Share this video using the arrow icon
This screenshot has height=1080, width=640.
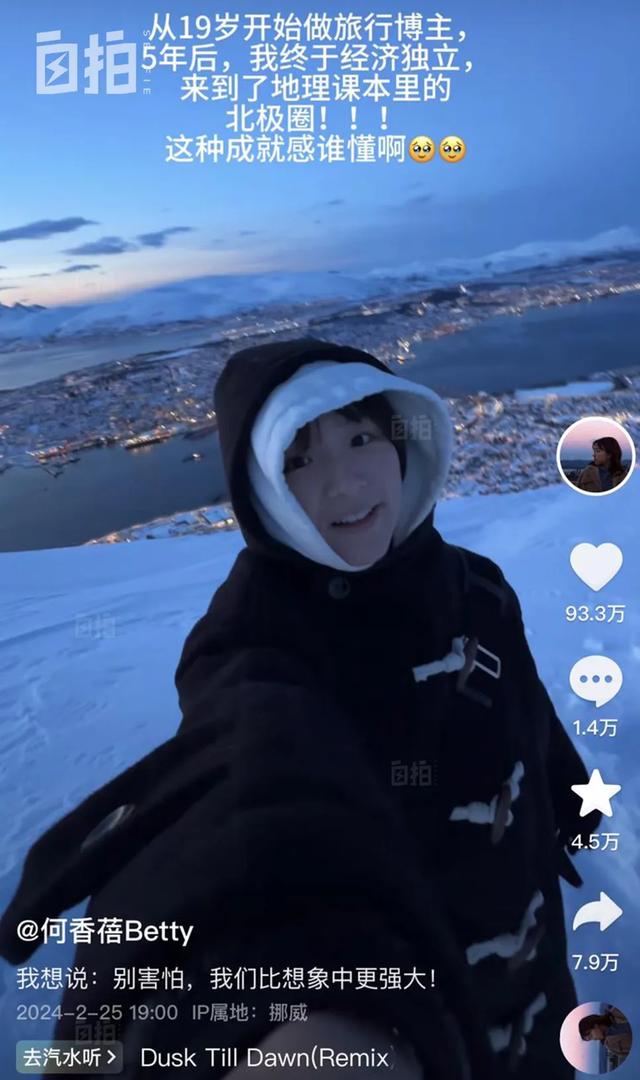click(596, 912)
